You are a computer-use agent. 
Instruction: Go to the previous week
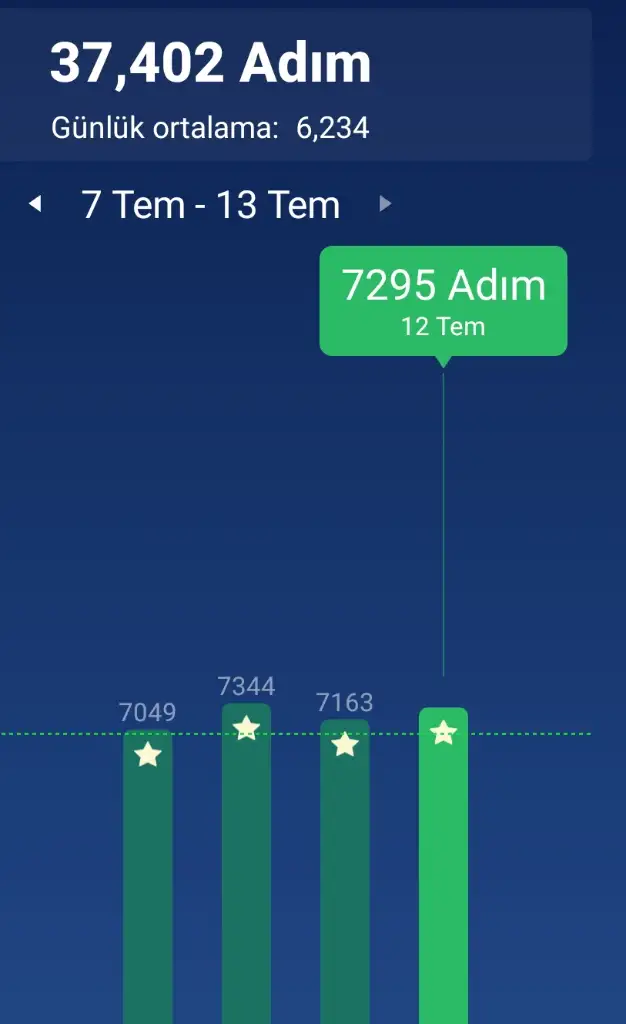click(35, 205)
